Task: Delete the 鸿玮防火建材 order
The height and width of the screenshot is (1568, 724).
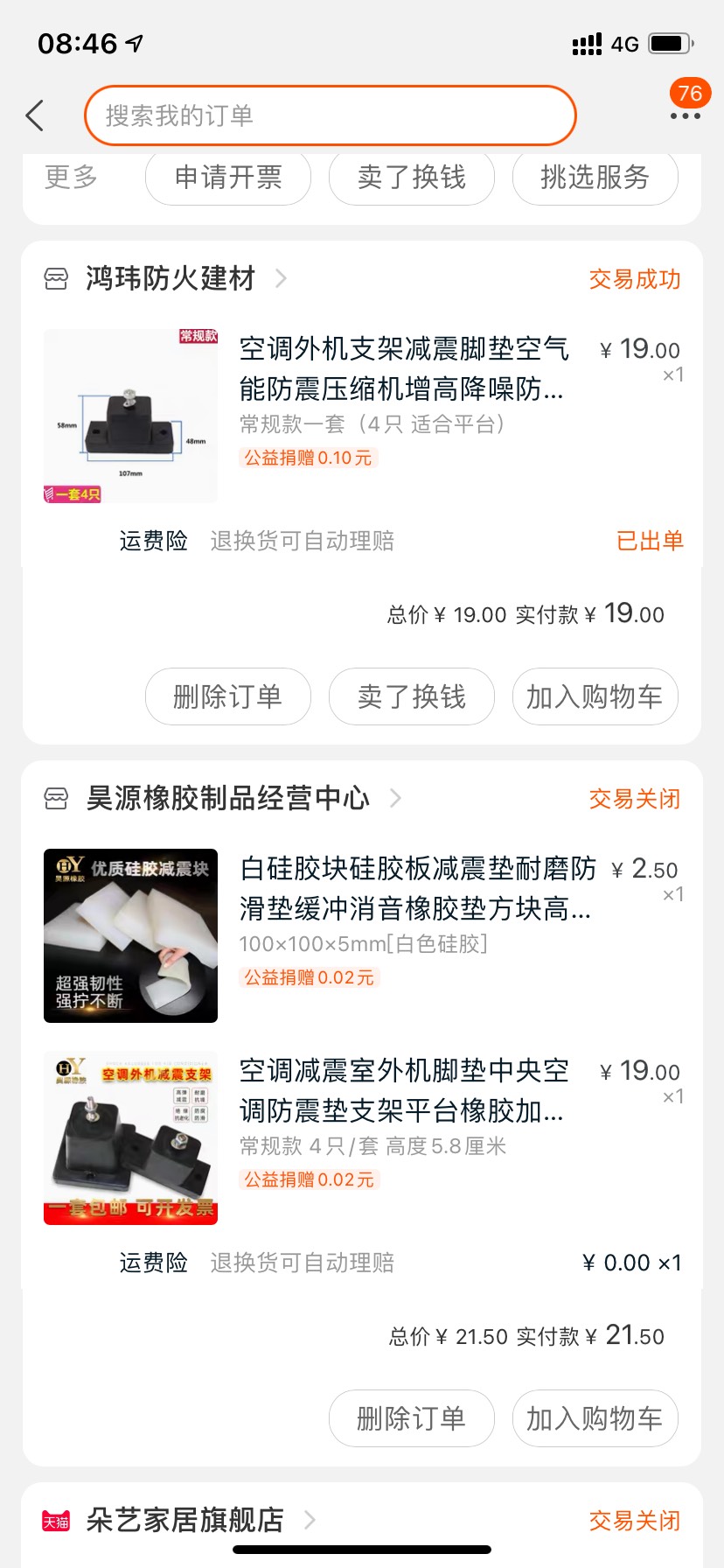Action: 228,696
